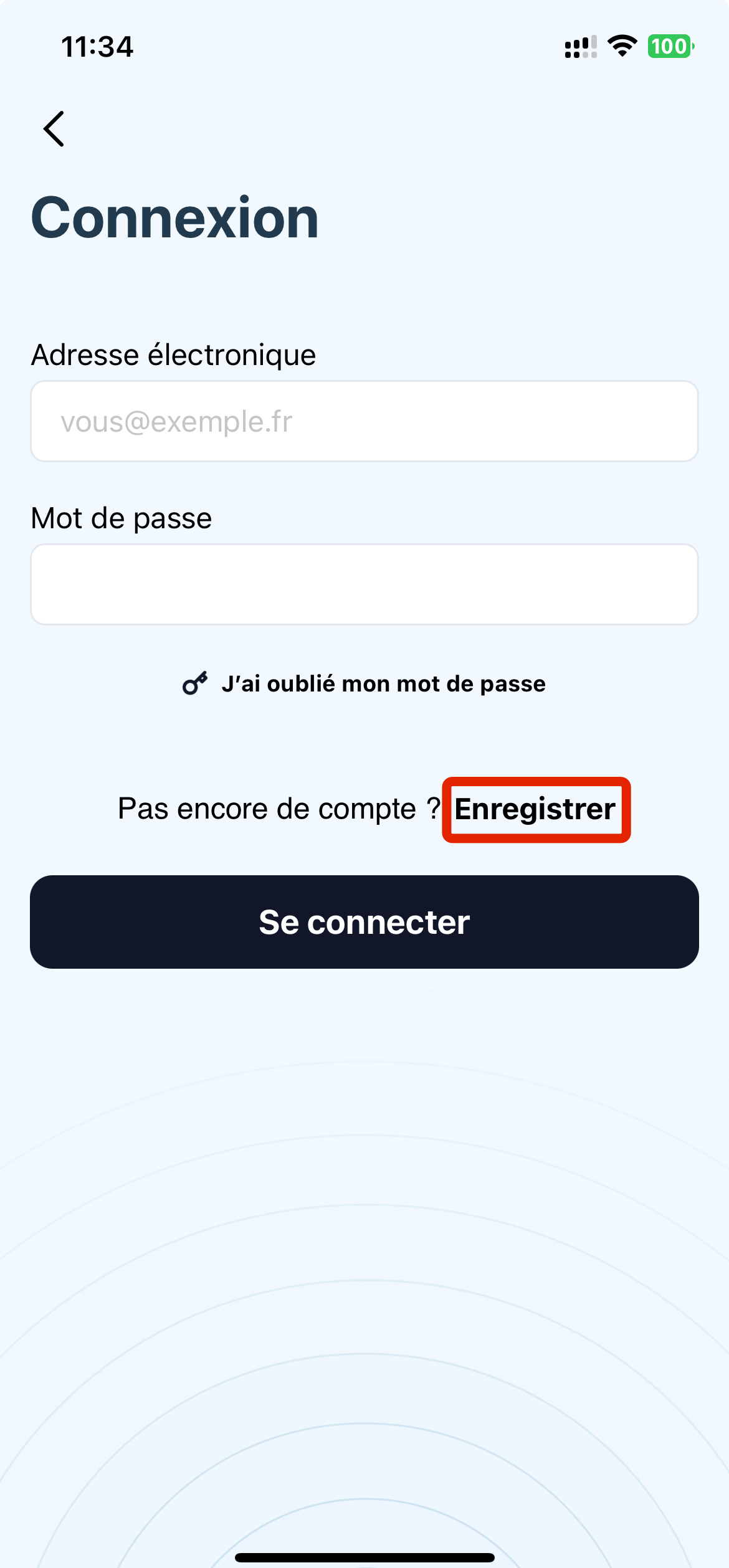Open J'ai oublié mon mot de passe

point(364,683)
